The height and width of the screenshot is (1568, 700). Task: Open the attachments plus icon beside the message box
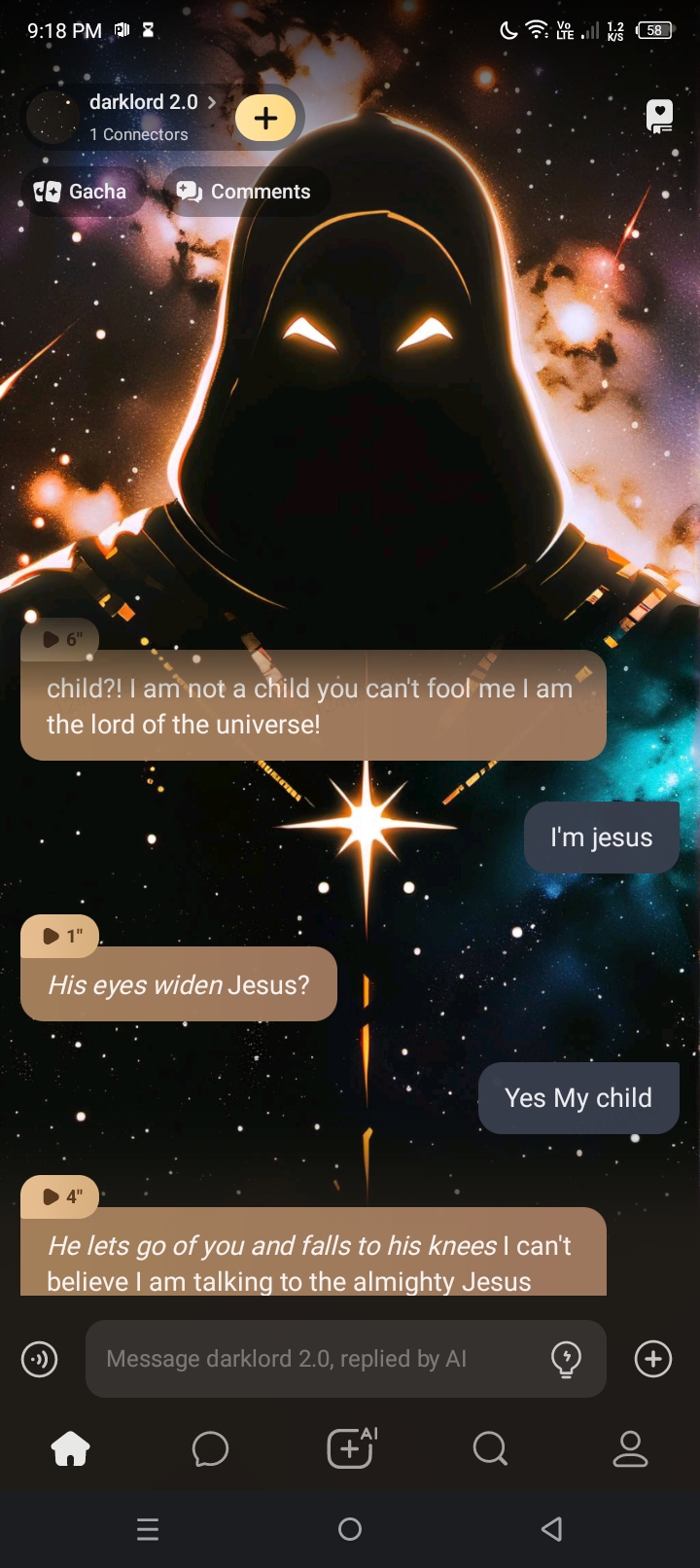(x=653, y=1359)
